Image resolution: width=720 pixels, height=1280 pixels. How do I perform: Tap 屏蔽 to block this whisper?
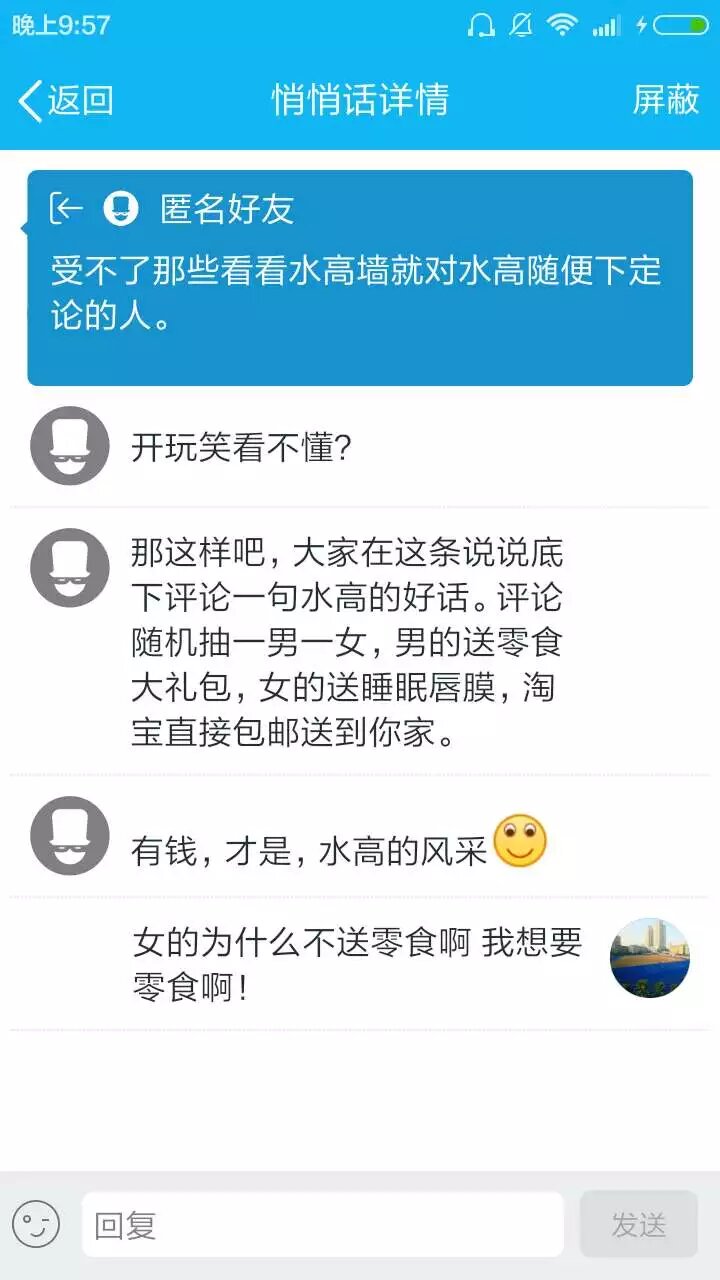click(665, 100)
